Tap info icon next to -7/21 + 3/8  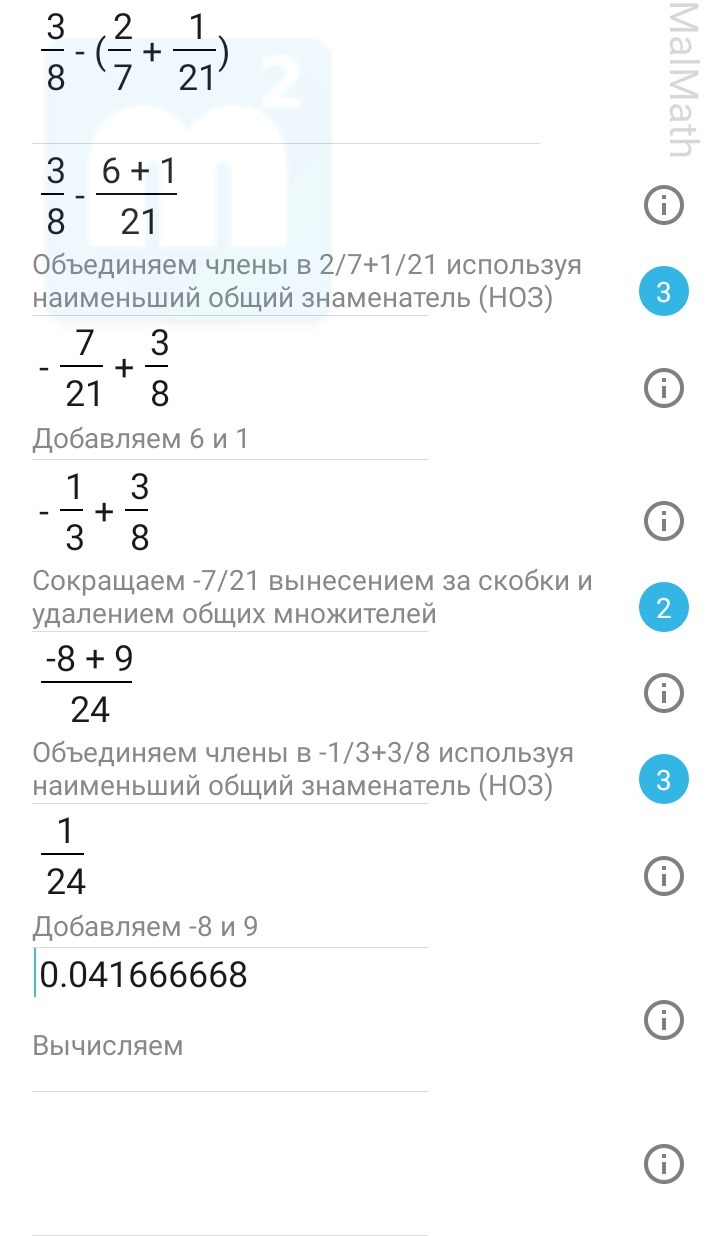pos(663,387)
